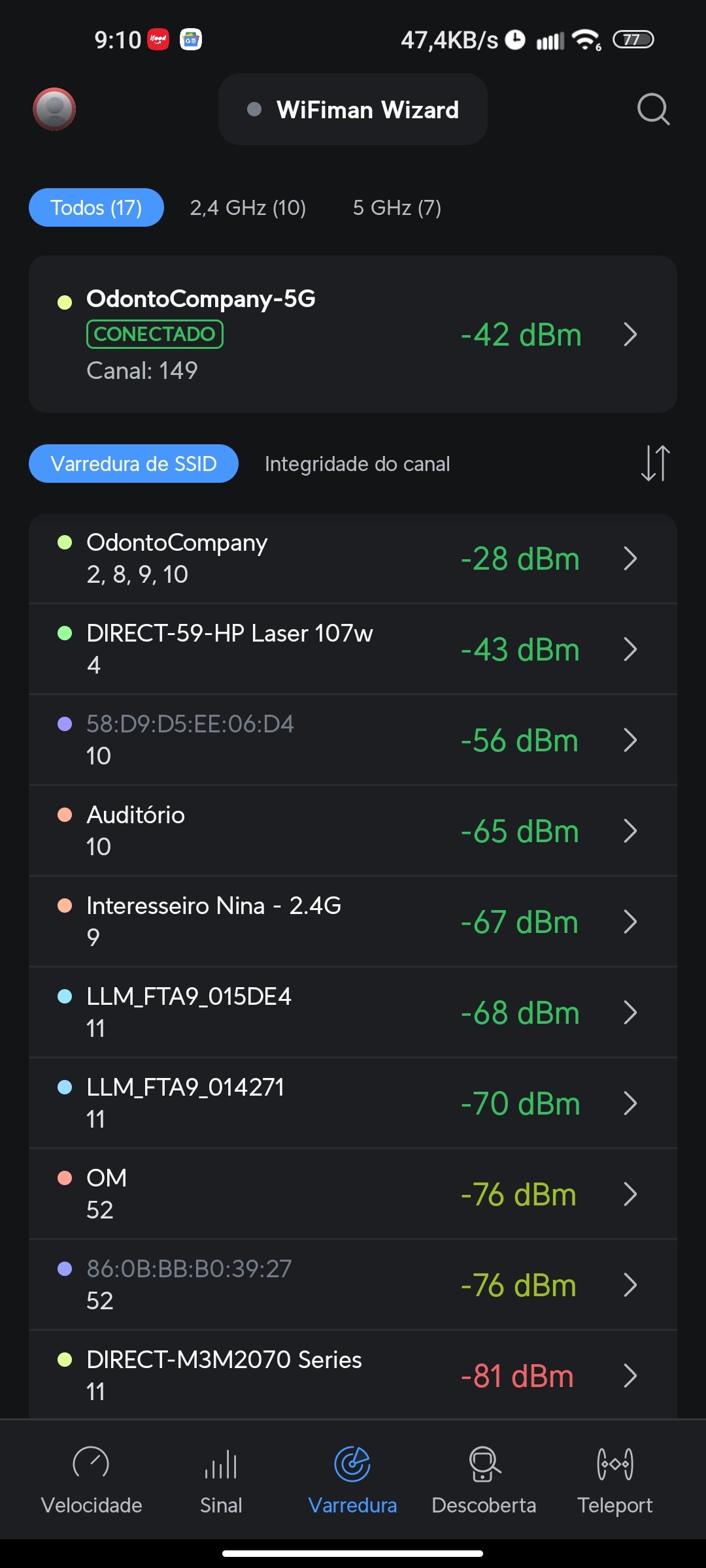
Task: View details for 58:D9:D5:EE:06:D4
Action: pyautogui.click(x=353, y=740)
